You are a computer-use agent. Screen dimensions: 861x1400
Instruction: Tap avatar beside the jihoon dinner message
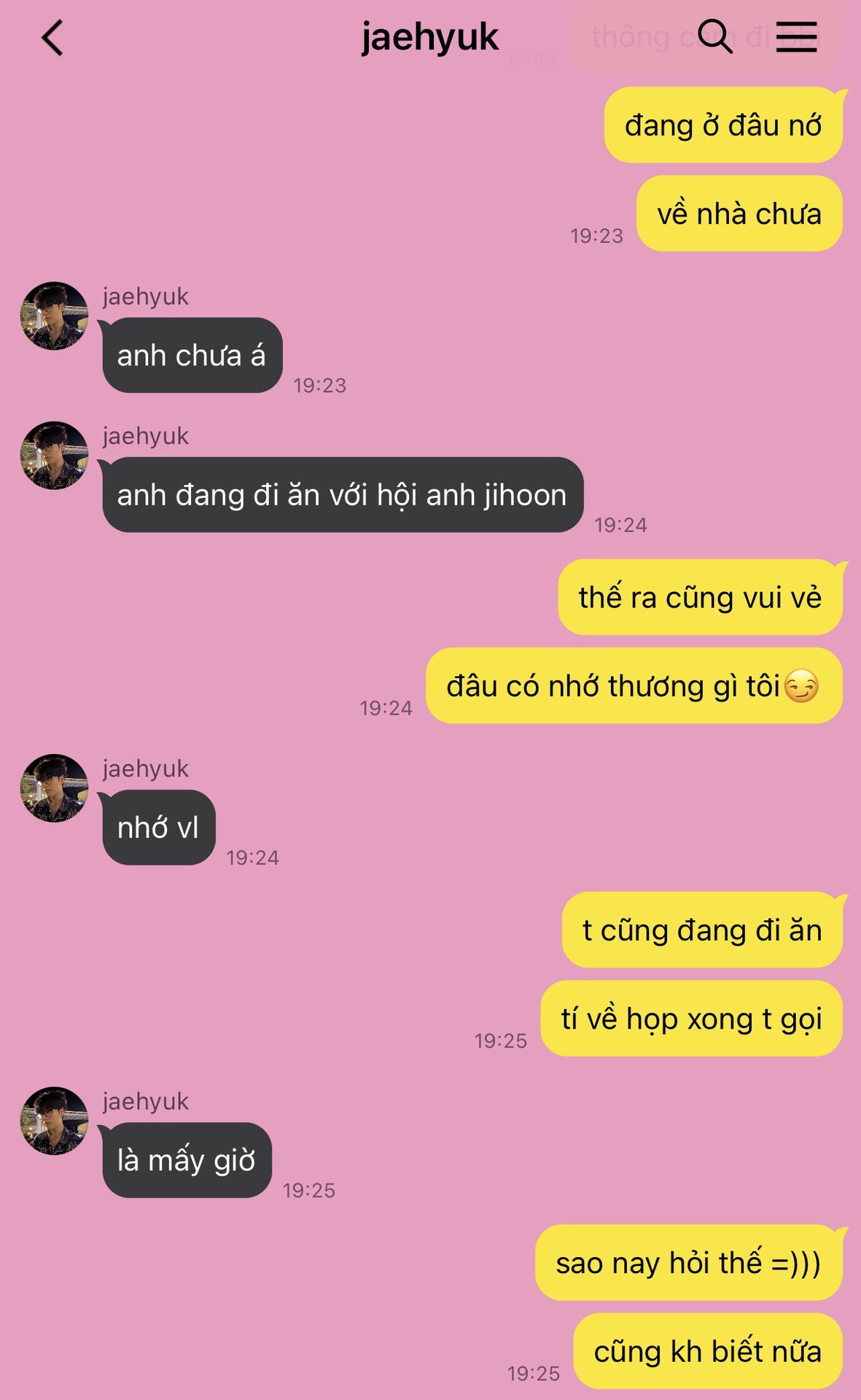pos(54,455)
